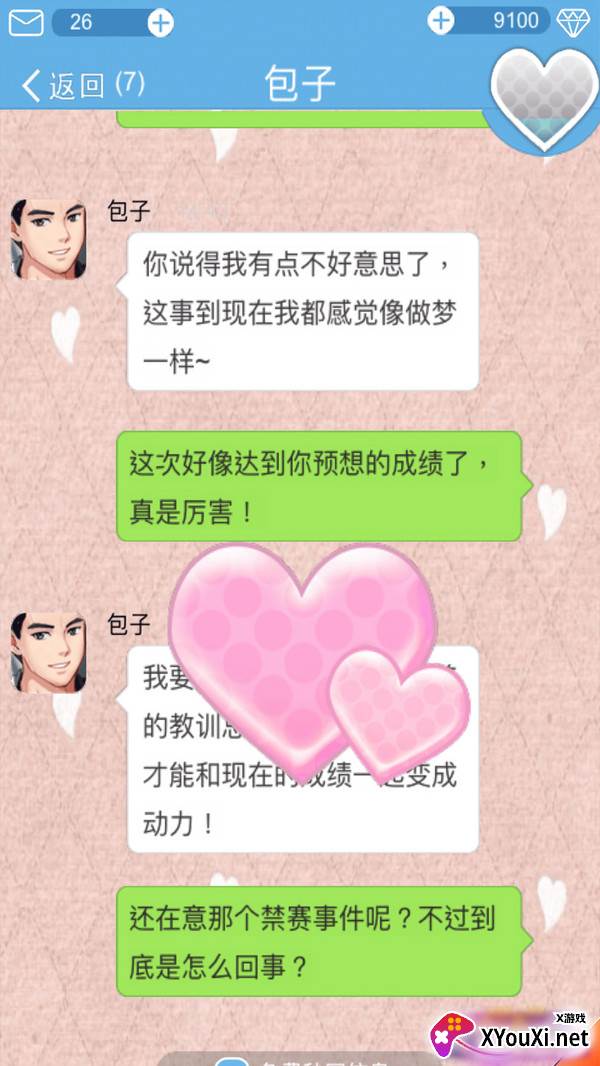This screenshot has height=1066, width=600.
Task: Go back using the 返回 button
Action: pyautogui.click(x=83, y=85)
